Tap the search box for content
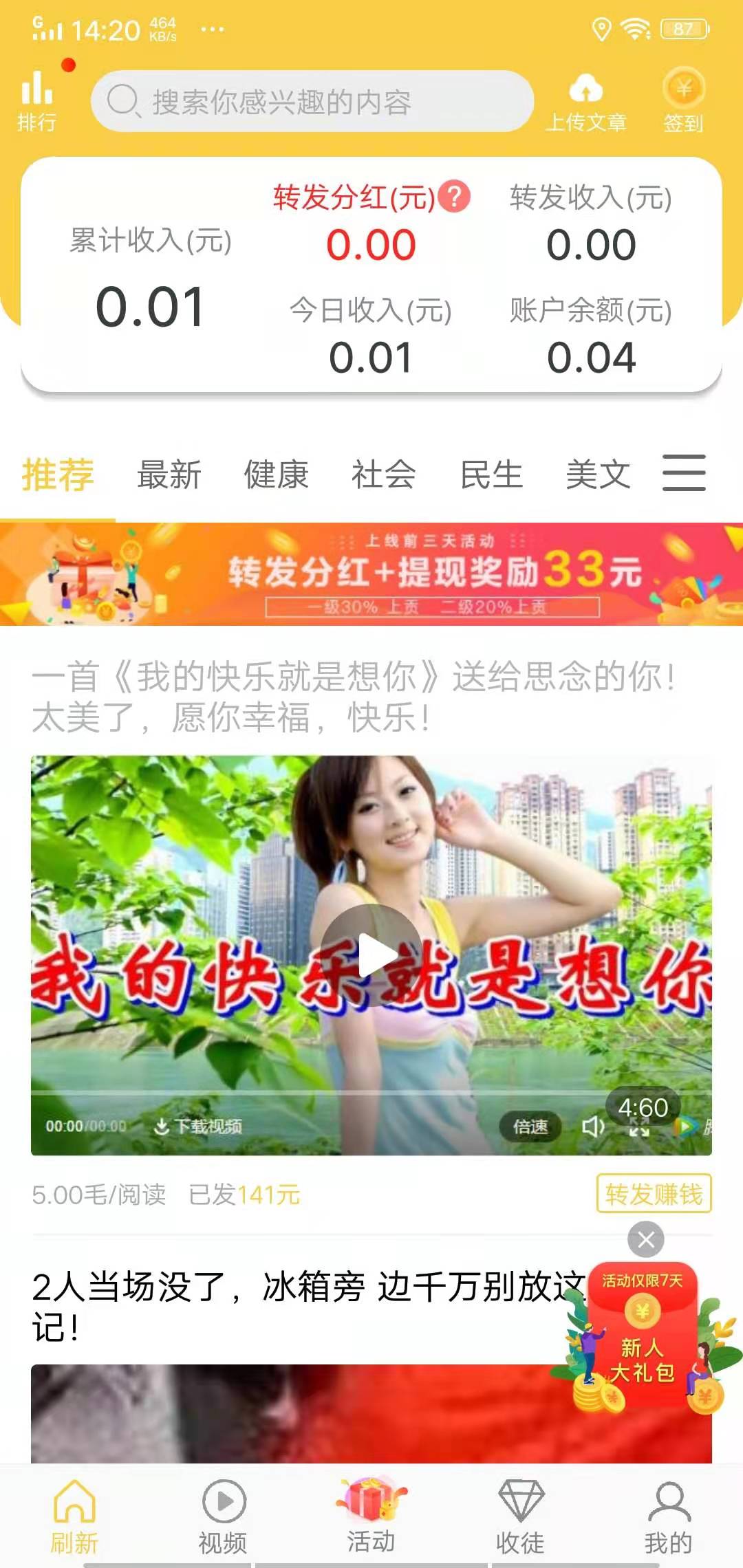743x1568 pixels. pyautogui.click(x=312, y=102)
